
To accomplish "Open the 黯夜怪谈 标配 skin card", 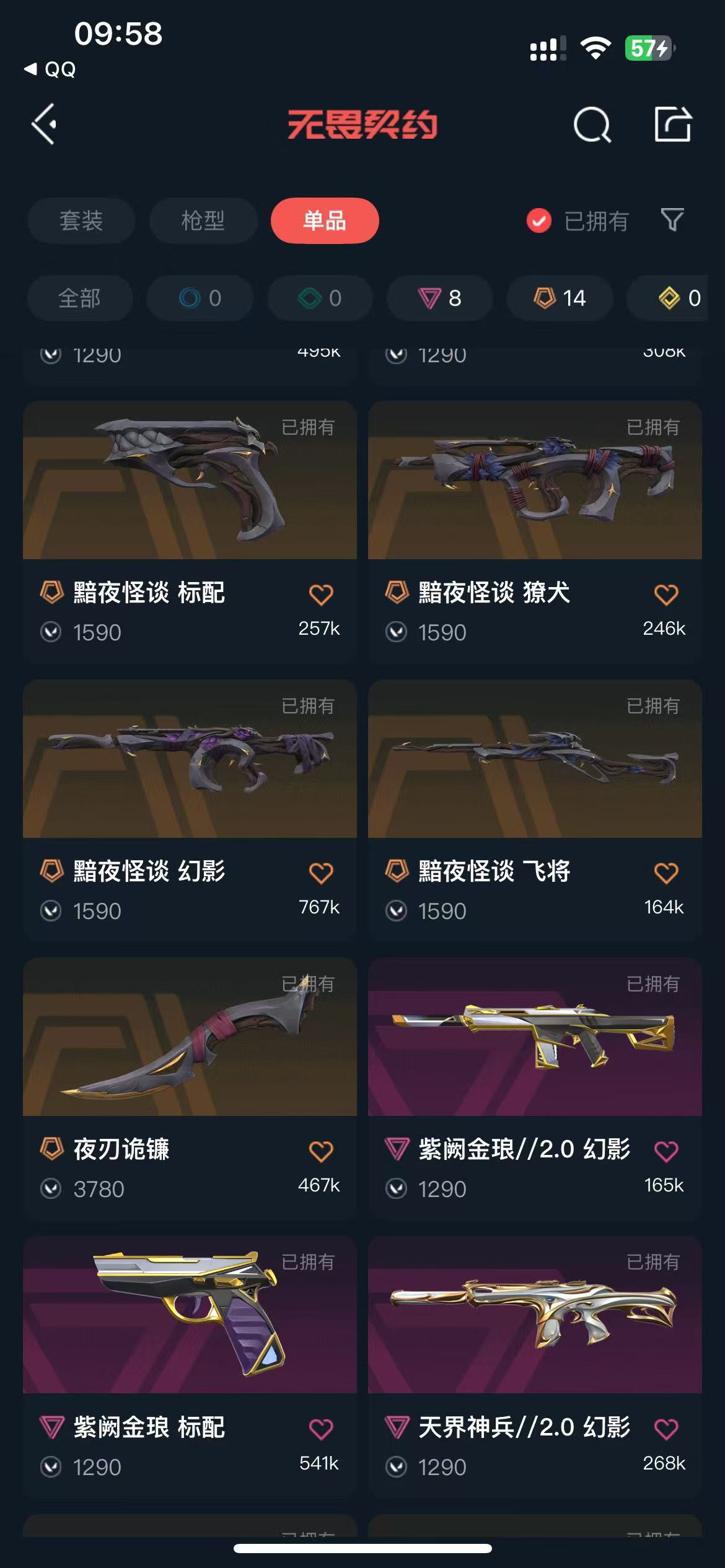I will [x=190, y=532].
